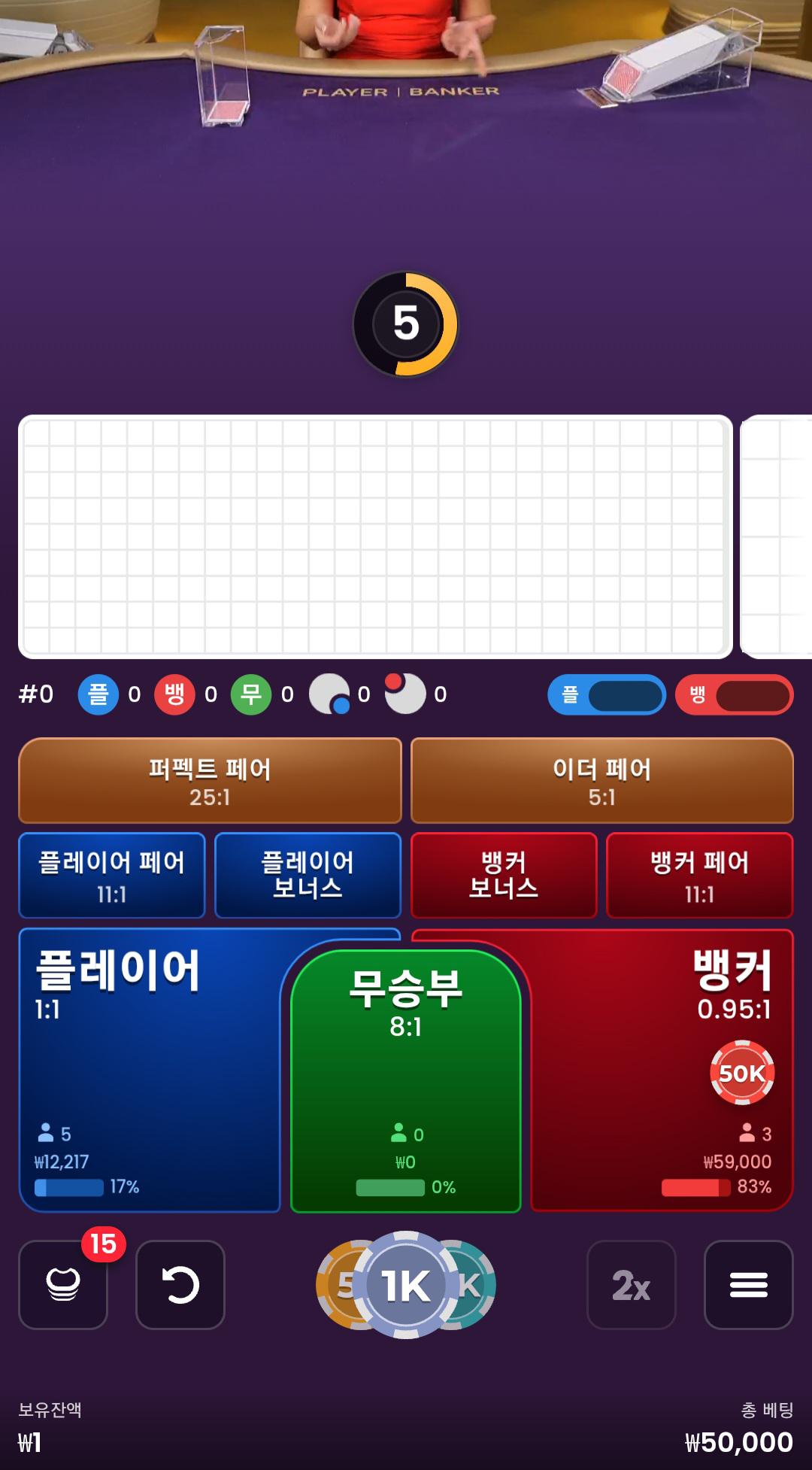
Task: Bet on 이더 페어 5:1
Action: click(x=601, y=781)
